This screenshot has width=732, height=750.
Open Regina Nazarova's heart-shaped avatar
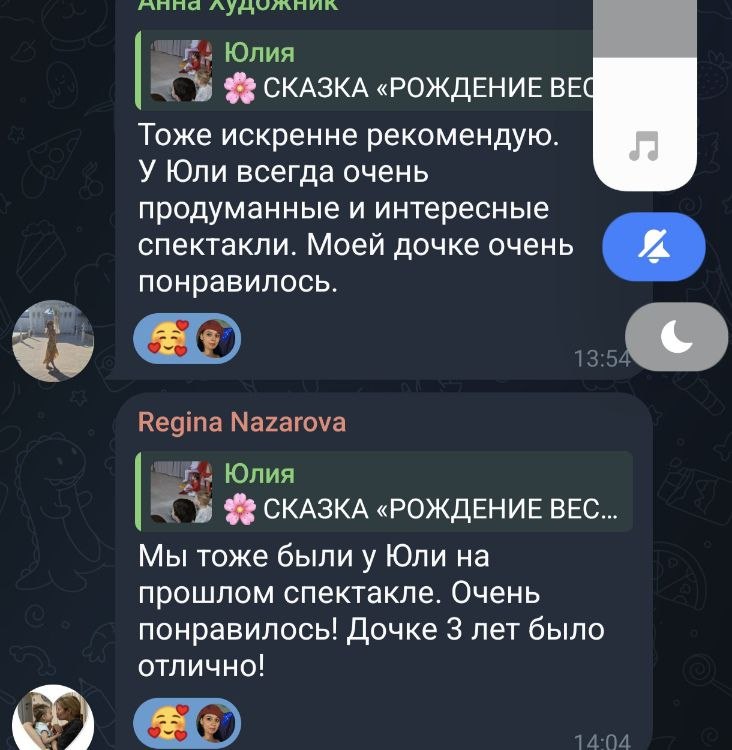point(53,718)
